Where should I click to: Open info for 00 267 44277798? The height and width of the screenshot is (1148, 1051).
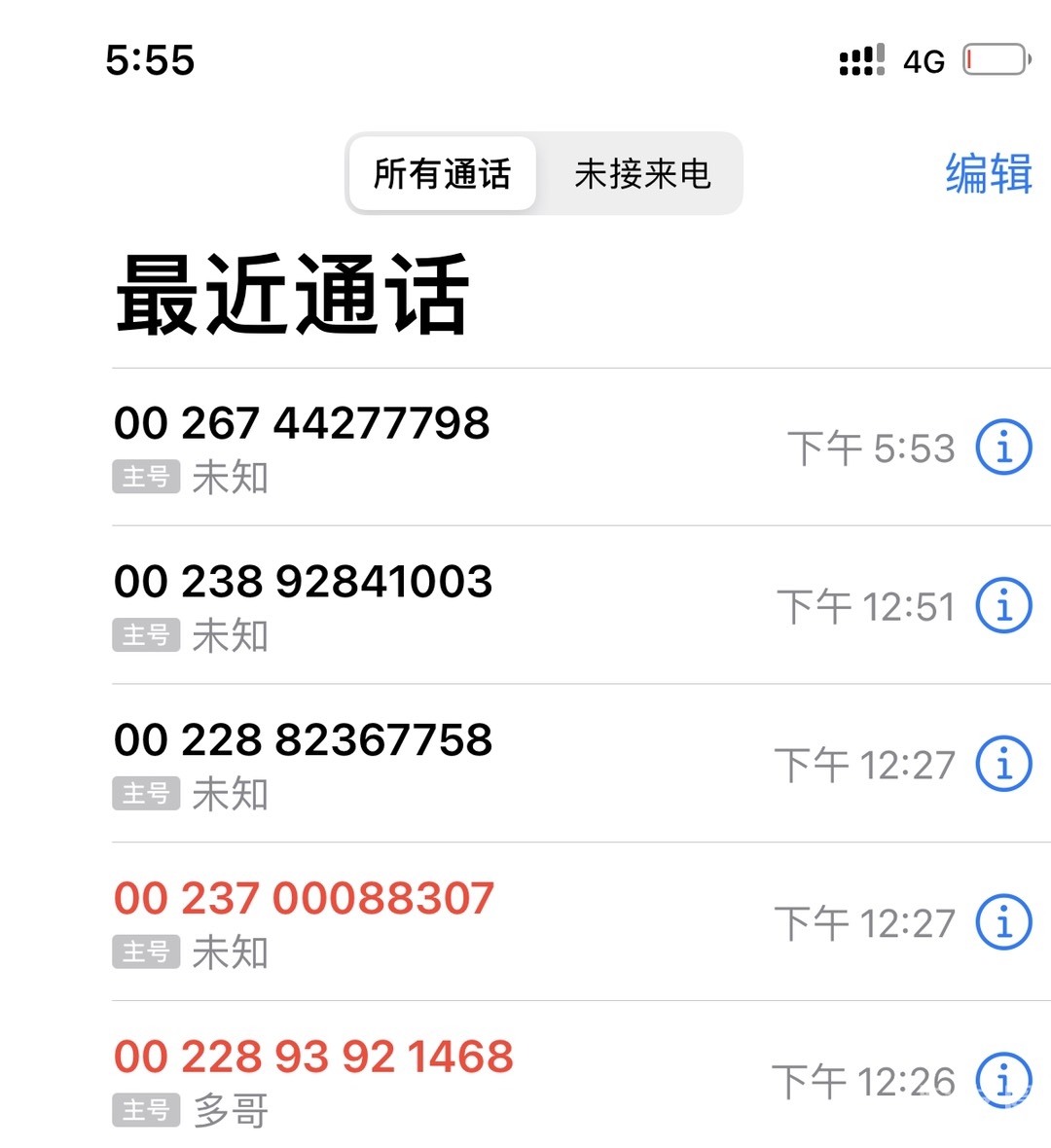tap(1003, 448)
